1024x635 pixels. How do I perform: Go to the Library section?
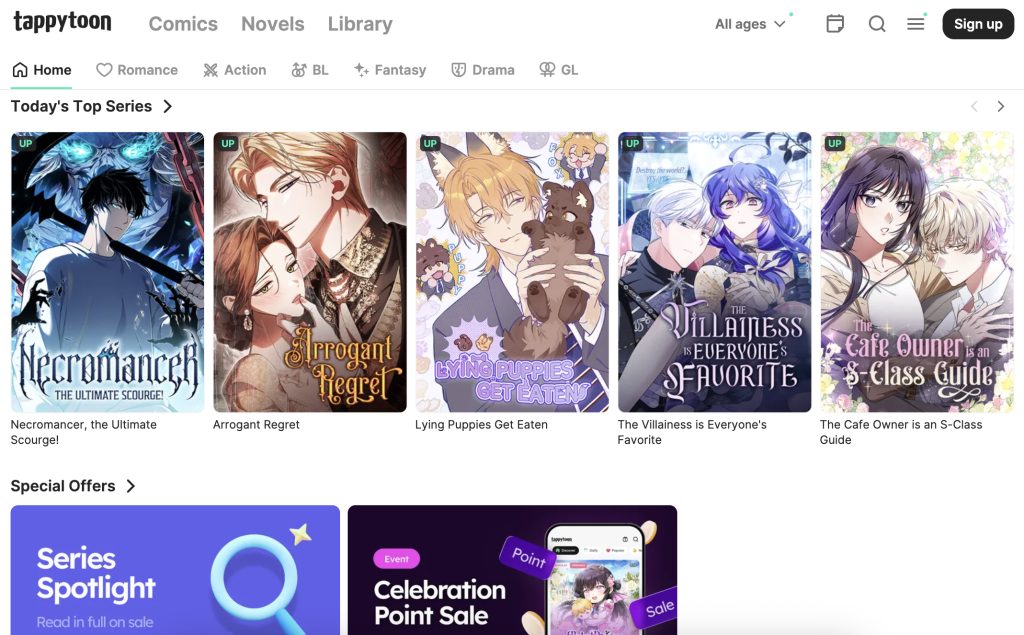pos(360,24)
